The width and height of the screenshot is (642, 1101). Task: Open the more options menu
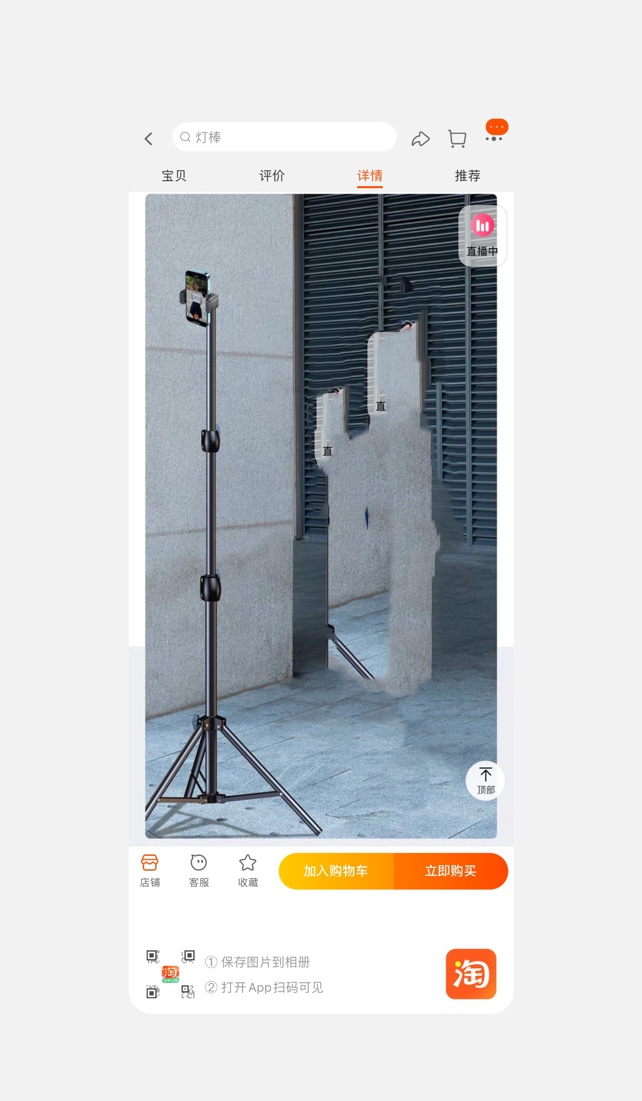[x=494, y=138]
